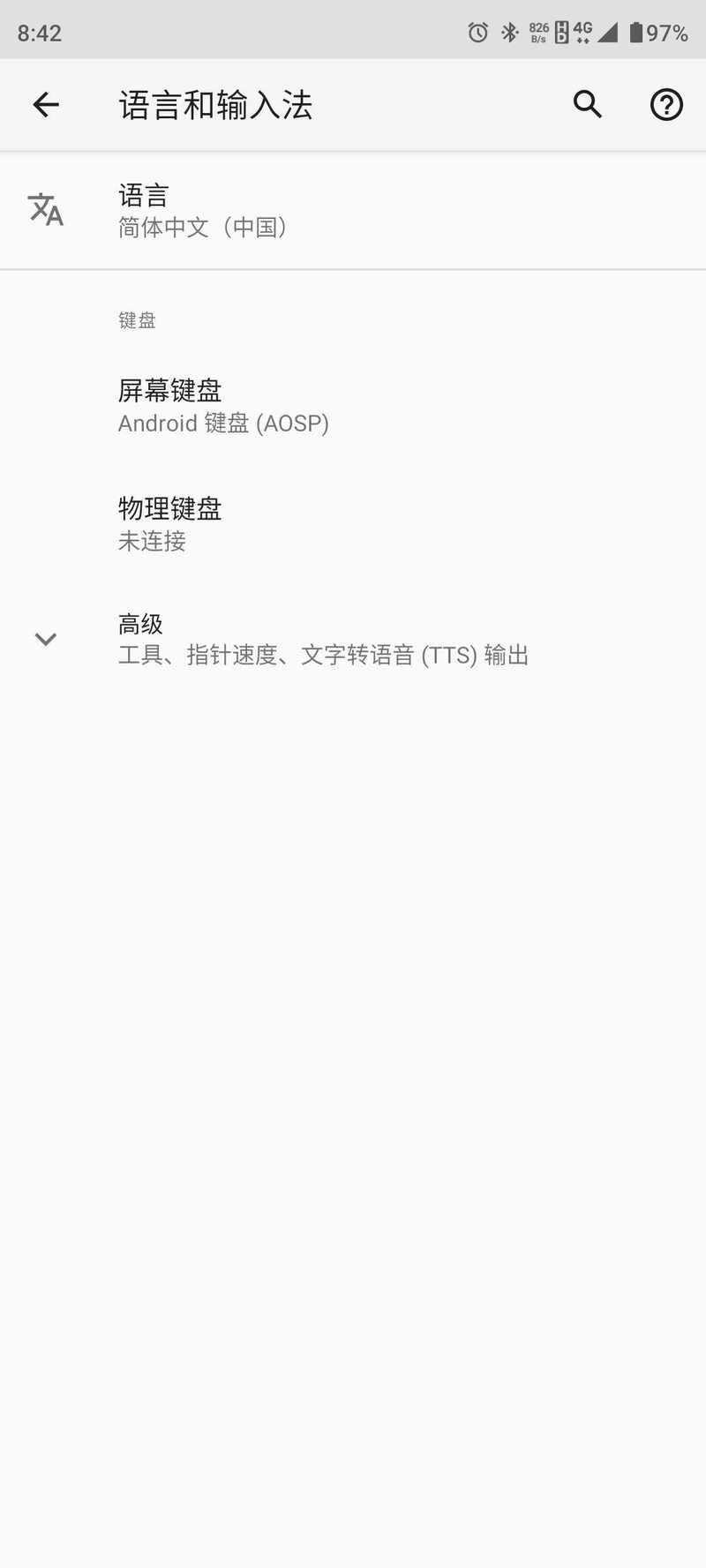Open 屏幕键盘 on-screen keyboard settings
This screenshot has width=706, height=1568.
pyautogui.click(x=353, y=405)
